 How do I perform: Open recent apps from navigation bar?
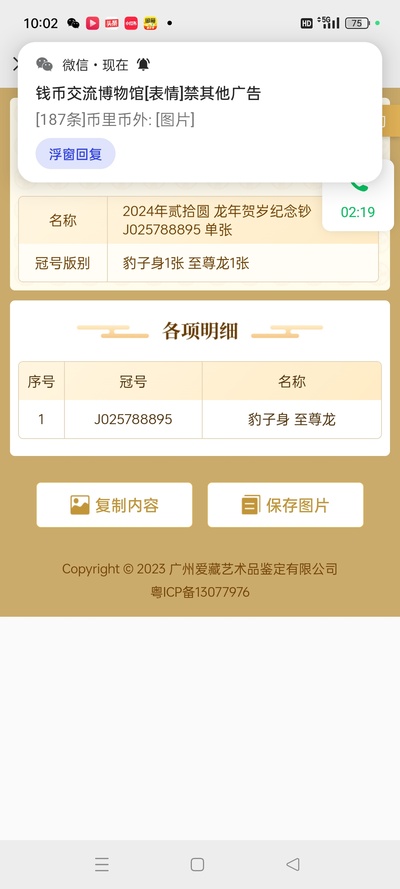click(102, 864)
